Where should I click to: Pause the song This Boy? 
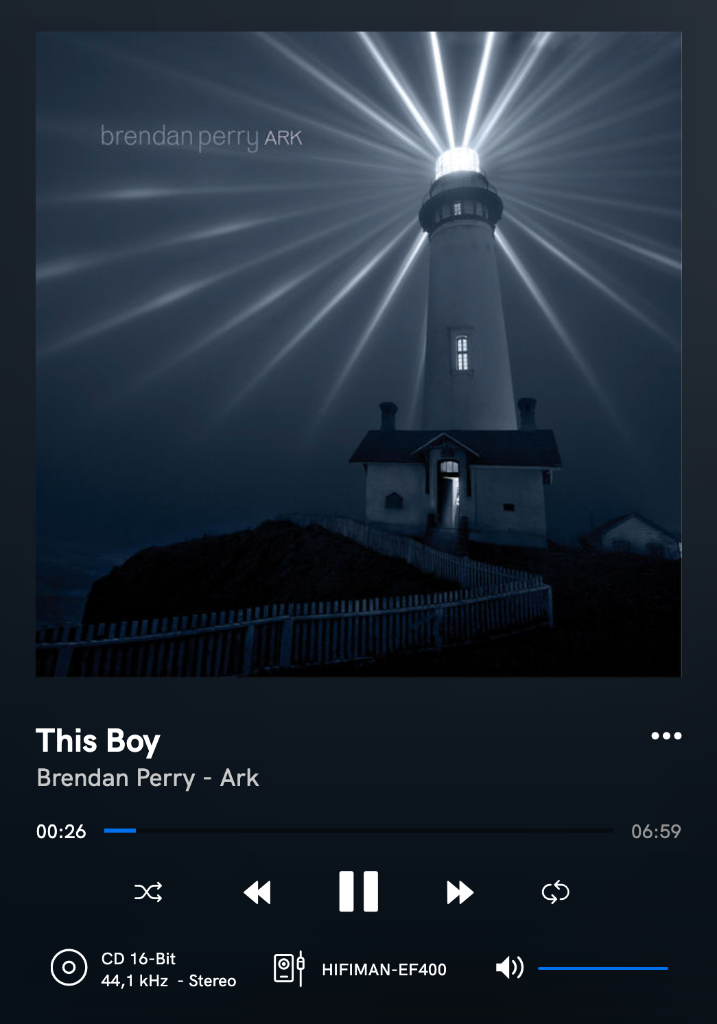pos(358,891)
